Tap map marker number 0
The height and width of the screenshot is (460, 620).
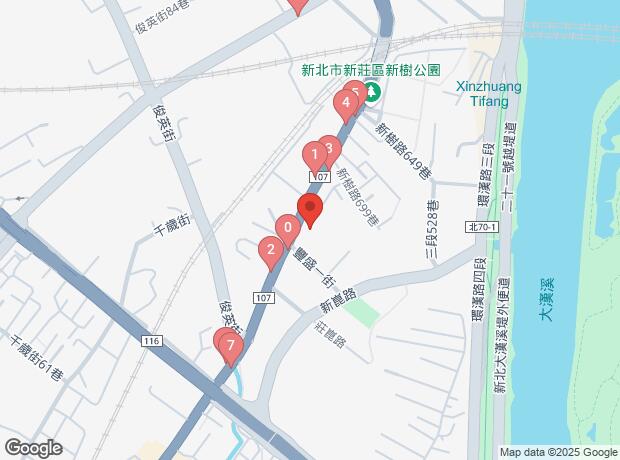tap(287, 229)
